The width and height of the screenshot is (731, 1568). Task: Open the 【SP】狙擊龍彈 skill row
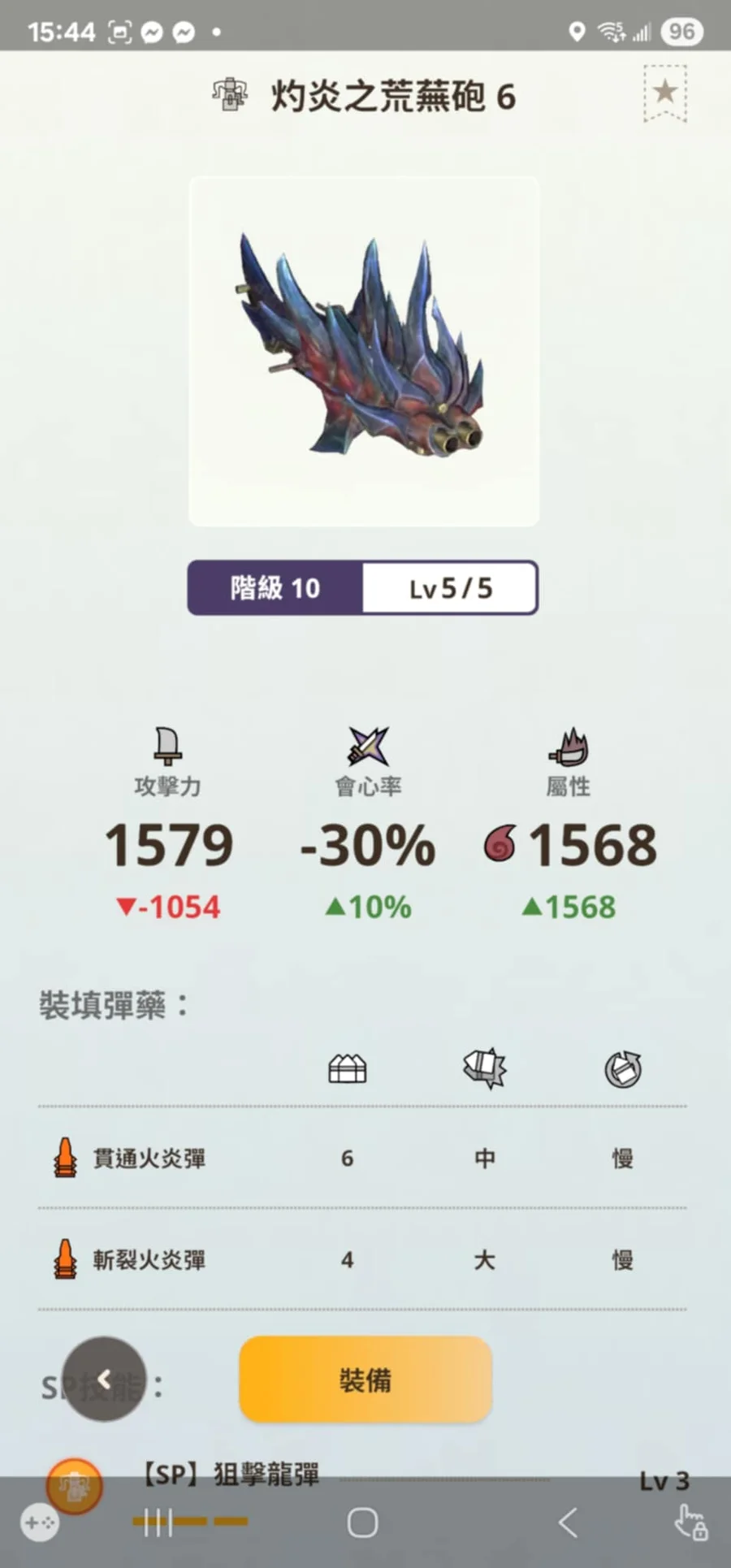coord(231,1474)
